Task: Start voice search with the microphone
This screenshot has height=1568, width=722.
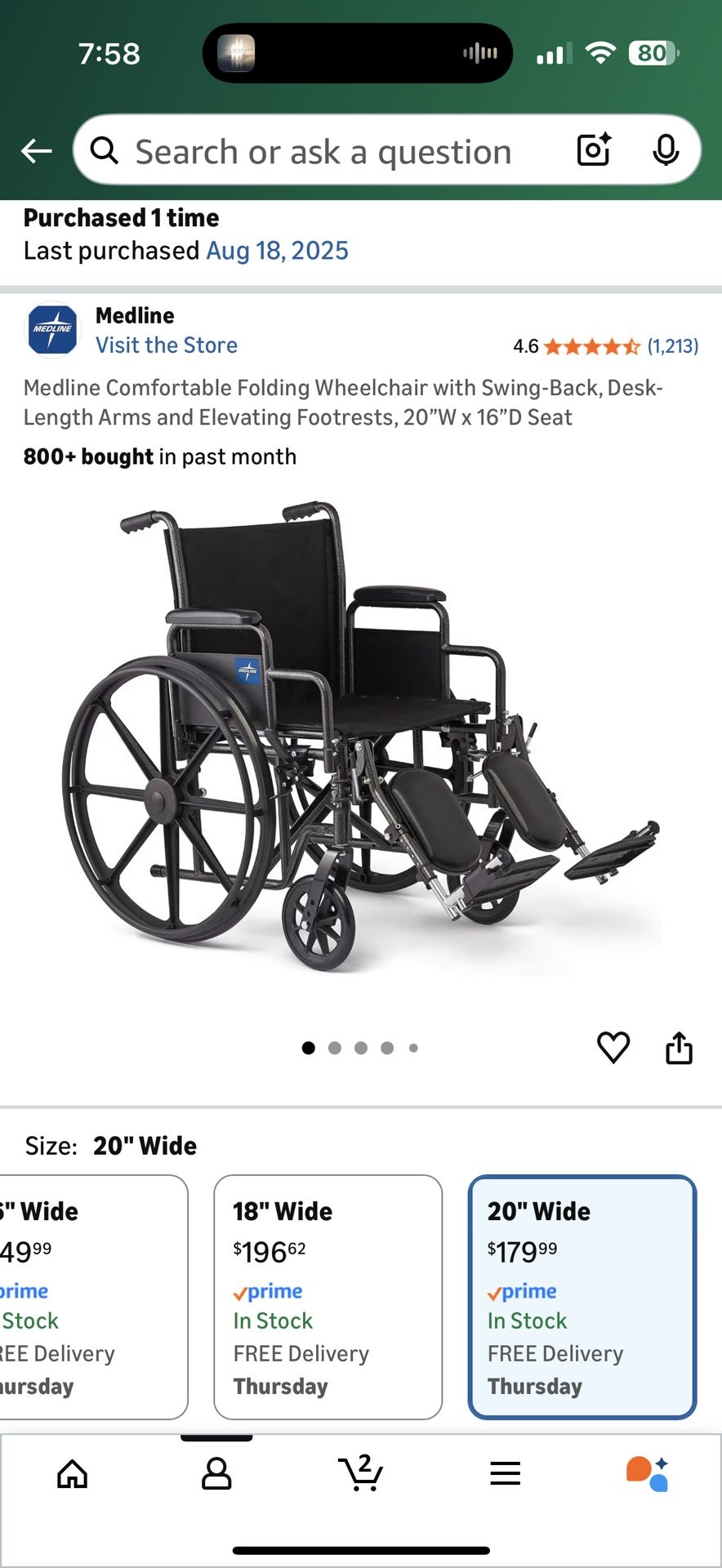Action: [x=666, y=150]
